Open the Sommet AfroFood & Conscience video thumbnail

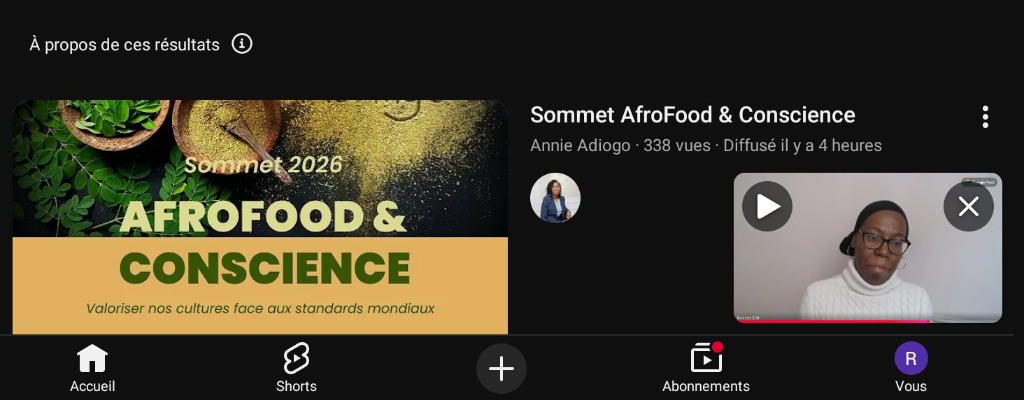click(260, 216)
